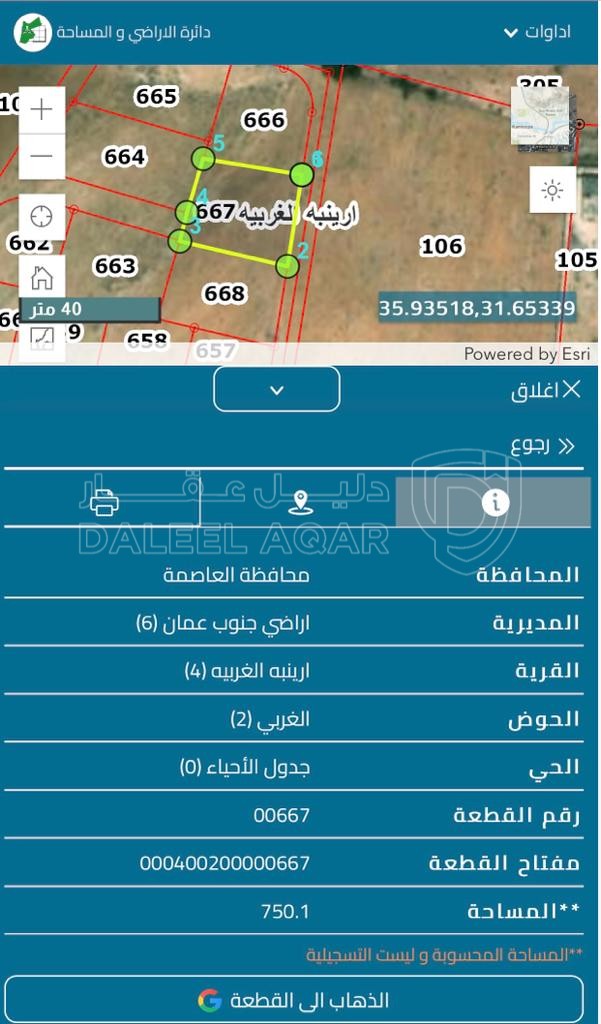This screenshot has height=1024, width=601.
Task: Close the details panel via اغلاق
Action: point(545,390)
